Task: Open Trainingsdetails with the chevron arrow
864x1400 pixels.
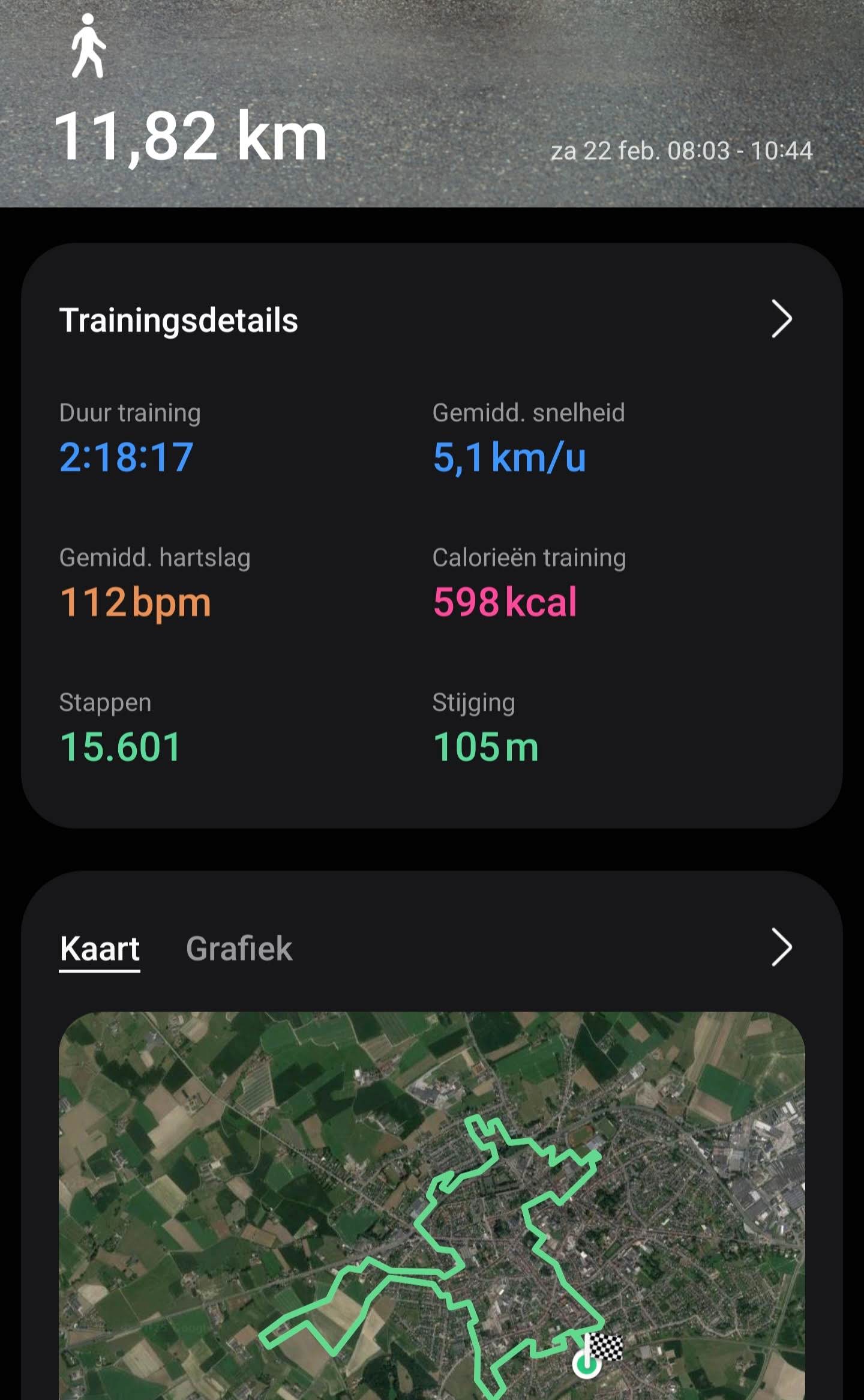Action: pyautogui.click(x=781, y=319)
